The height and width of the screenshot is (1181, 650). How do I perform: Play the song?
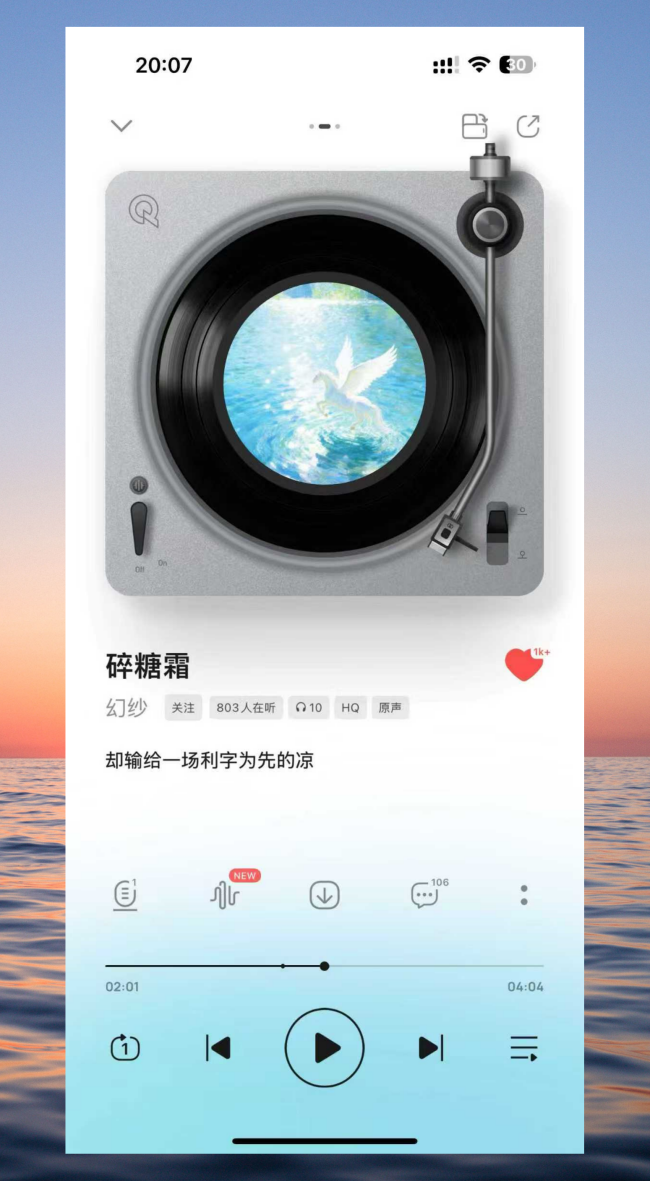(x=324, y=1048)
